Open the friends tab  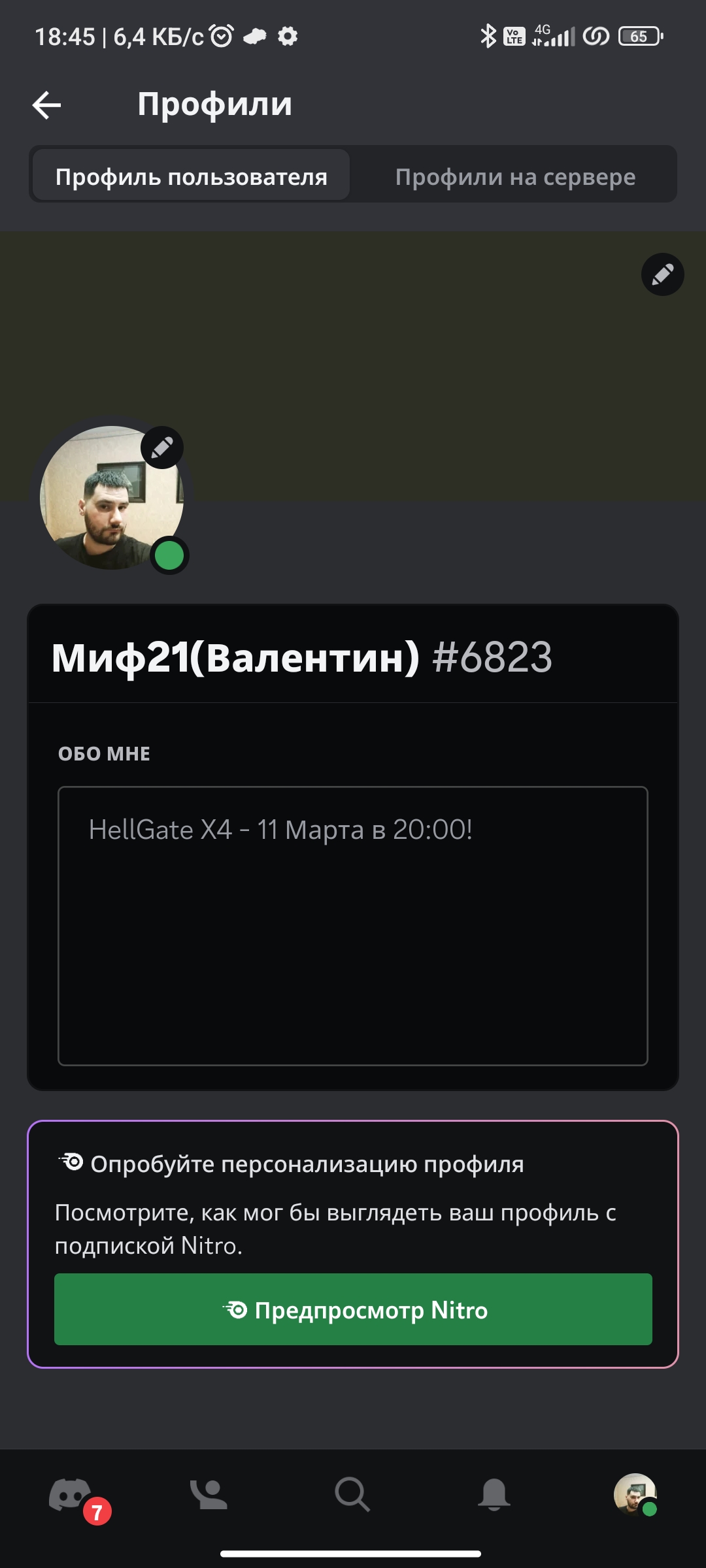[x=209, y=1494]
